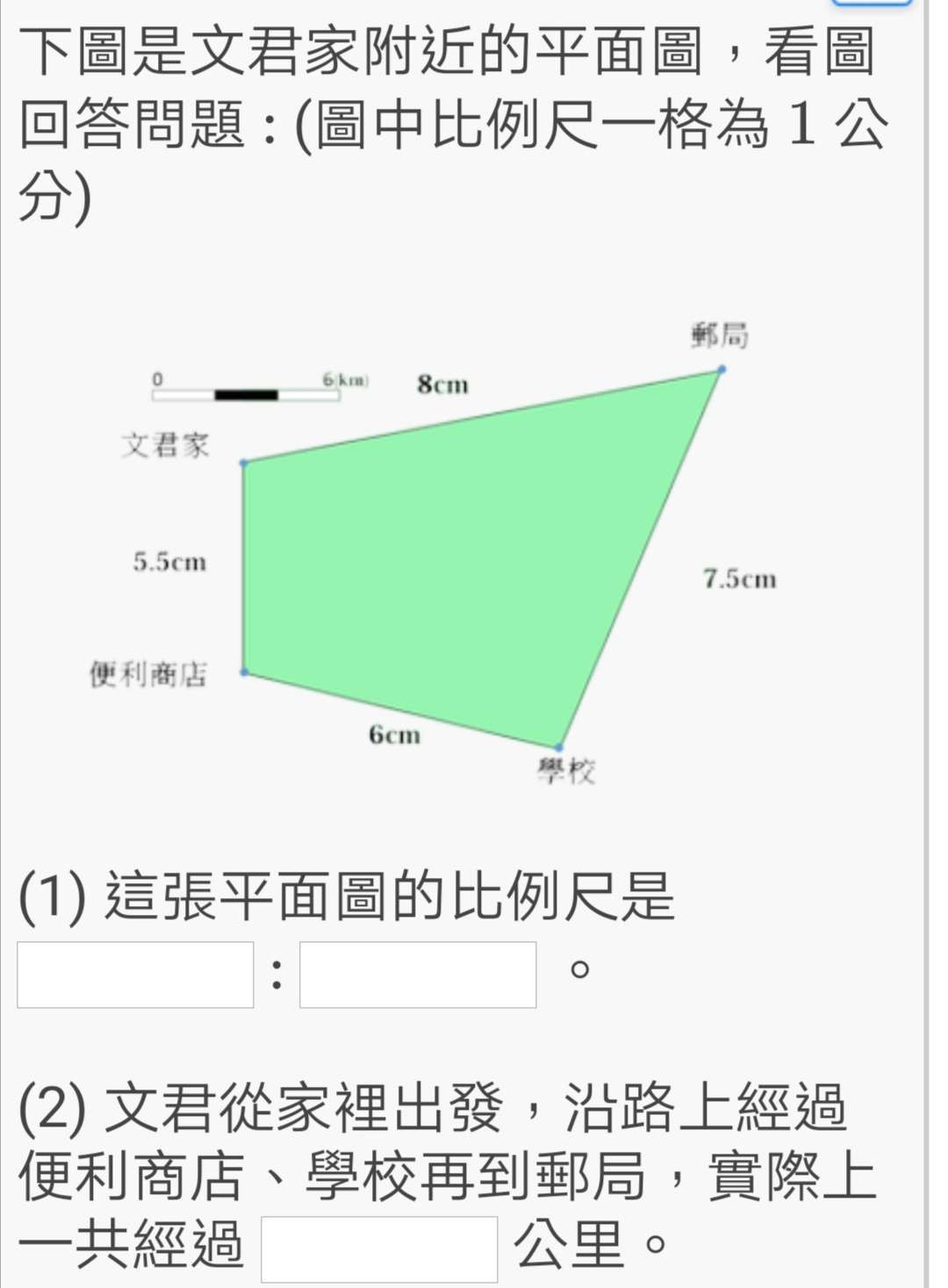Viewport: 948px width, 1288px height.
Task: Tap the first scale ratio input box
Action: (x=135, y=975)
